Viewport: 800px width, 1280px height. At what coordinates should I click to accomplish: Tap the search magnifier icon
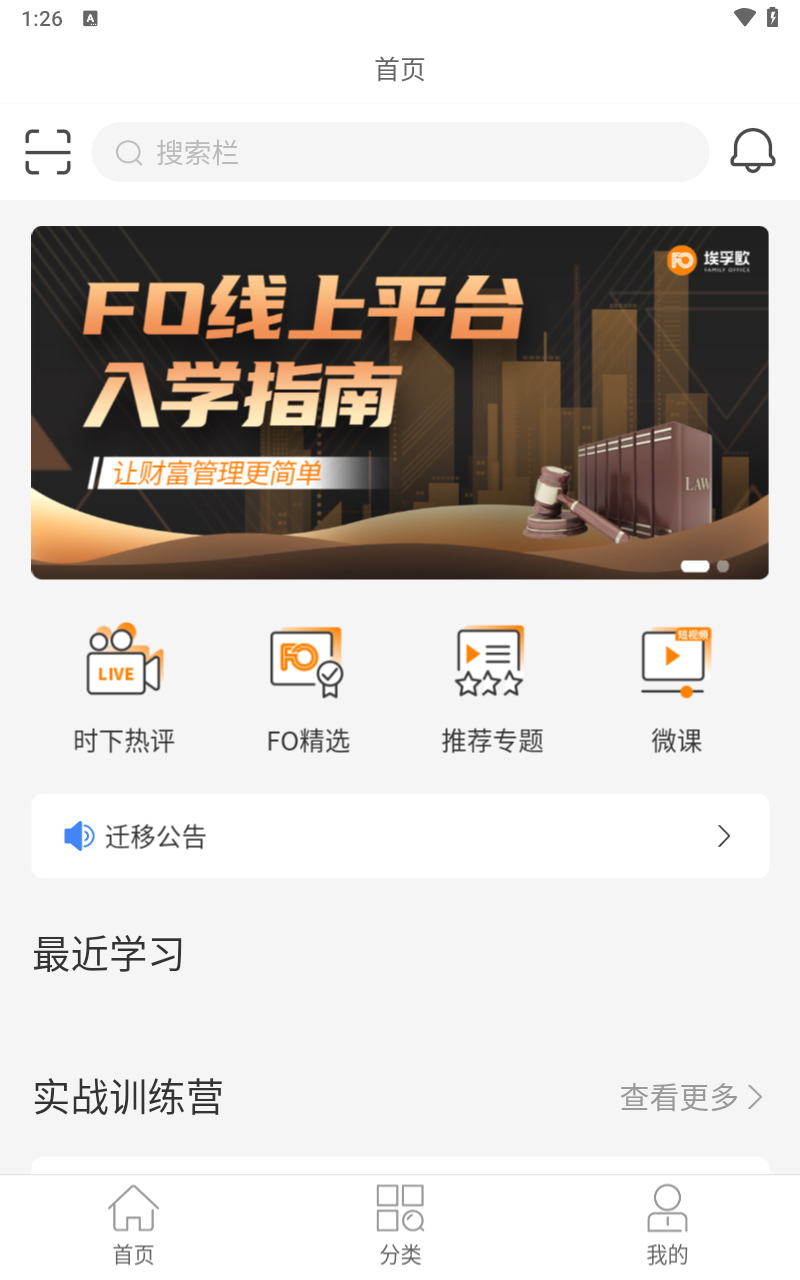129,152
